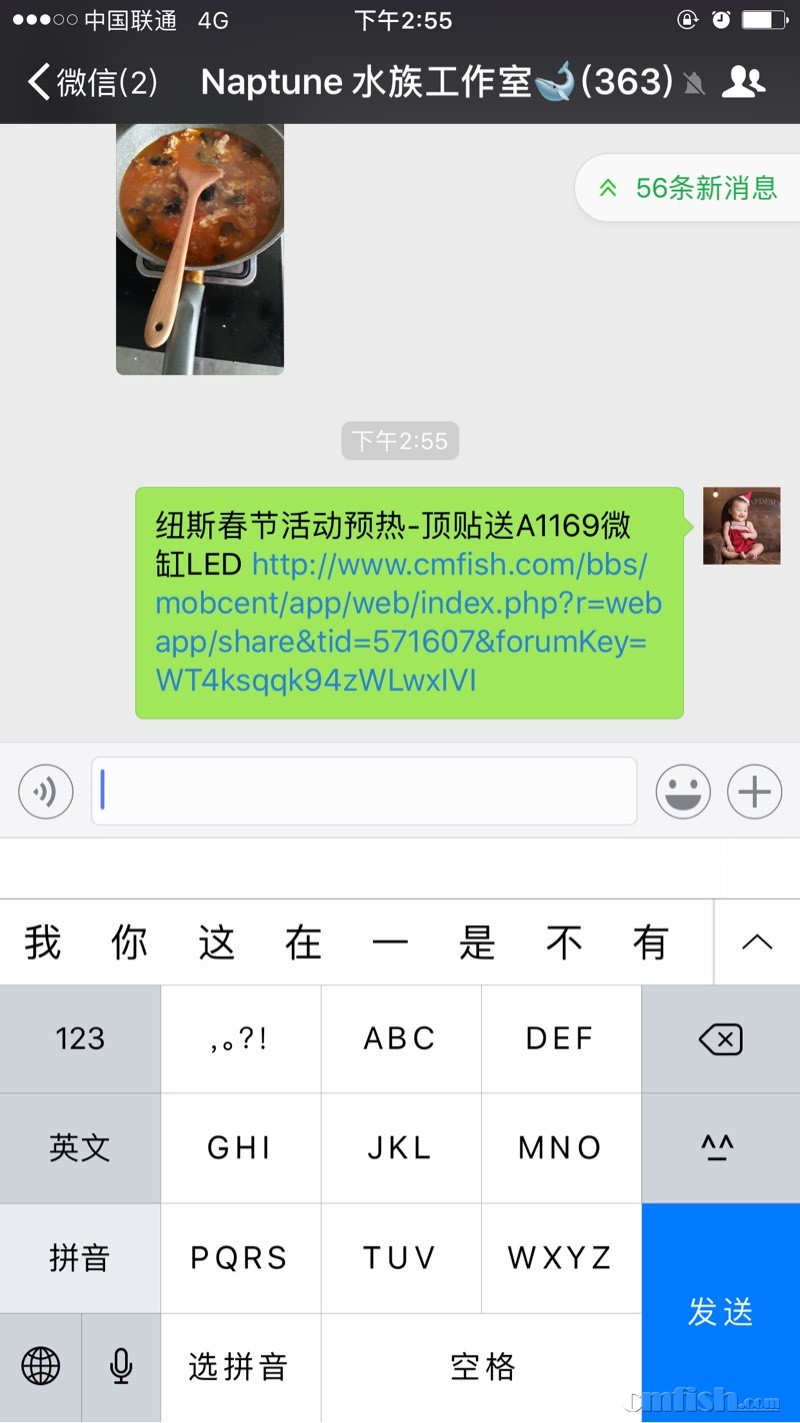The width and height of the screenshot is (800, 1423).
Task: Pick the candidate character 我
Action: [x=43, y=942]
